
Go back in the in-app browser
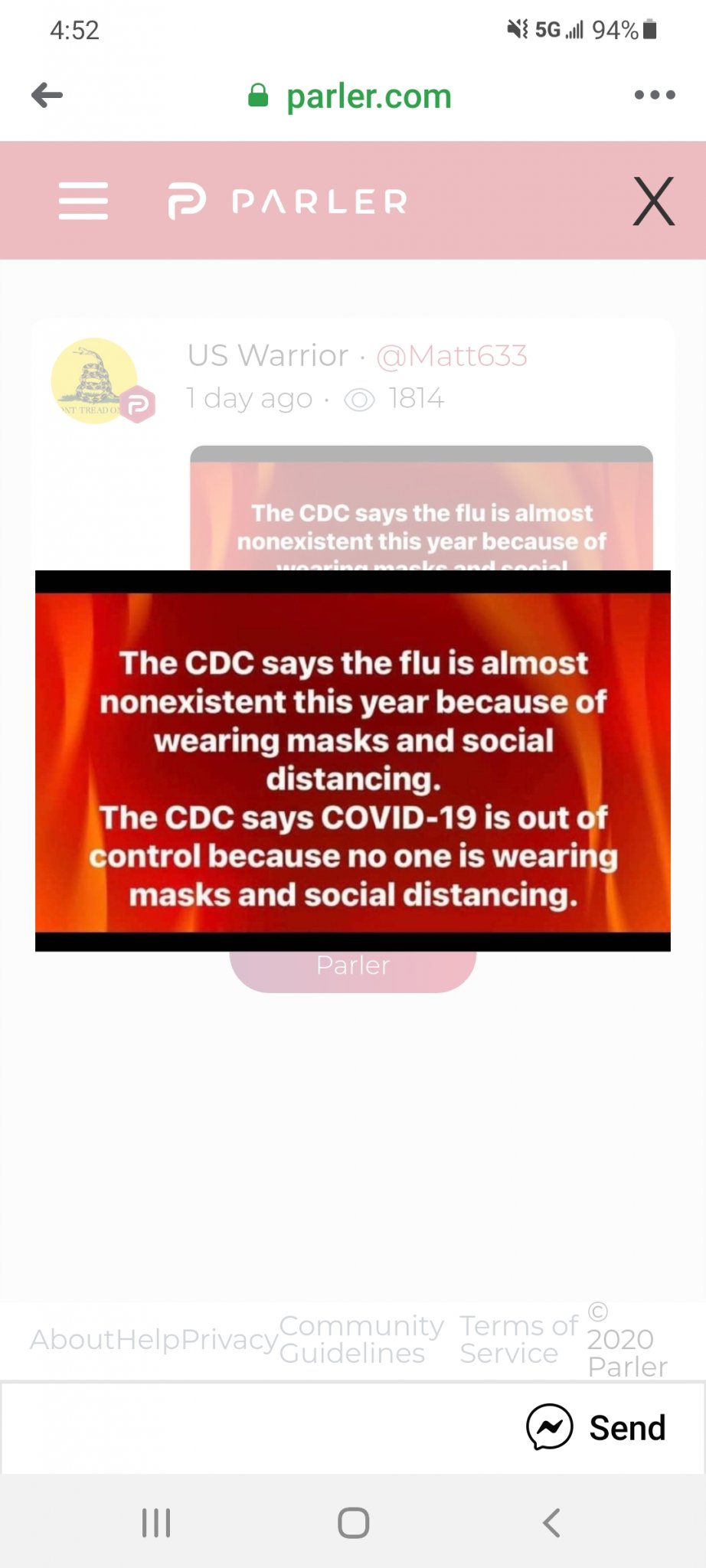[47, 95]
